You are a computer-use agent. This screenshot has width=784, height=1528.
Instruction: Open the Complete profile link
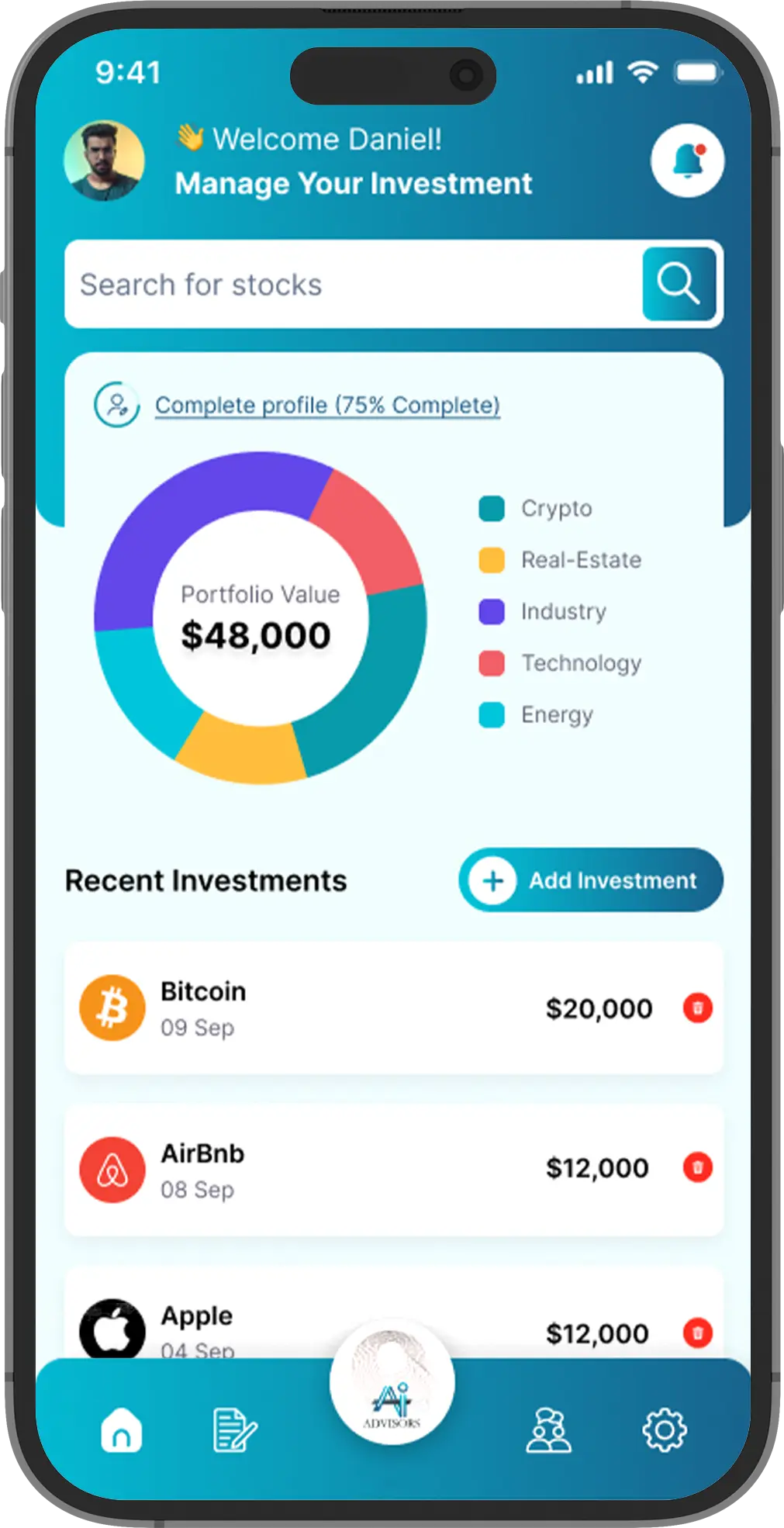327,405
